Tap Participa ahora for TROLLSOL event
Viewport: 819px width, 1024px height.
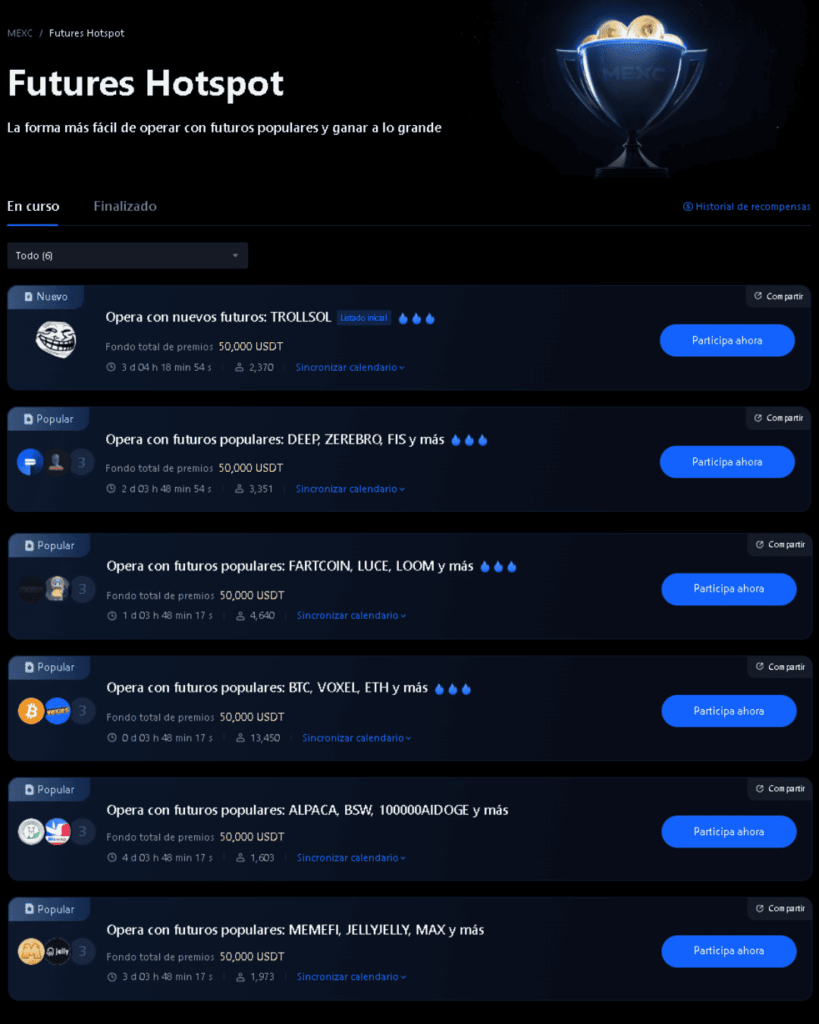(727, 340)
